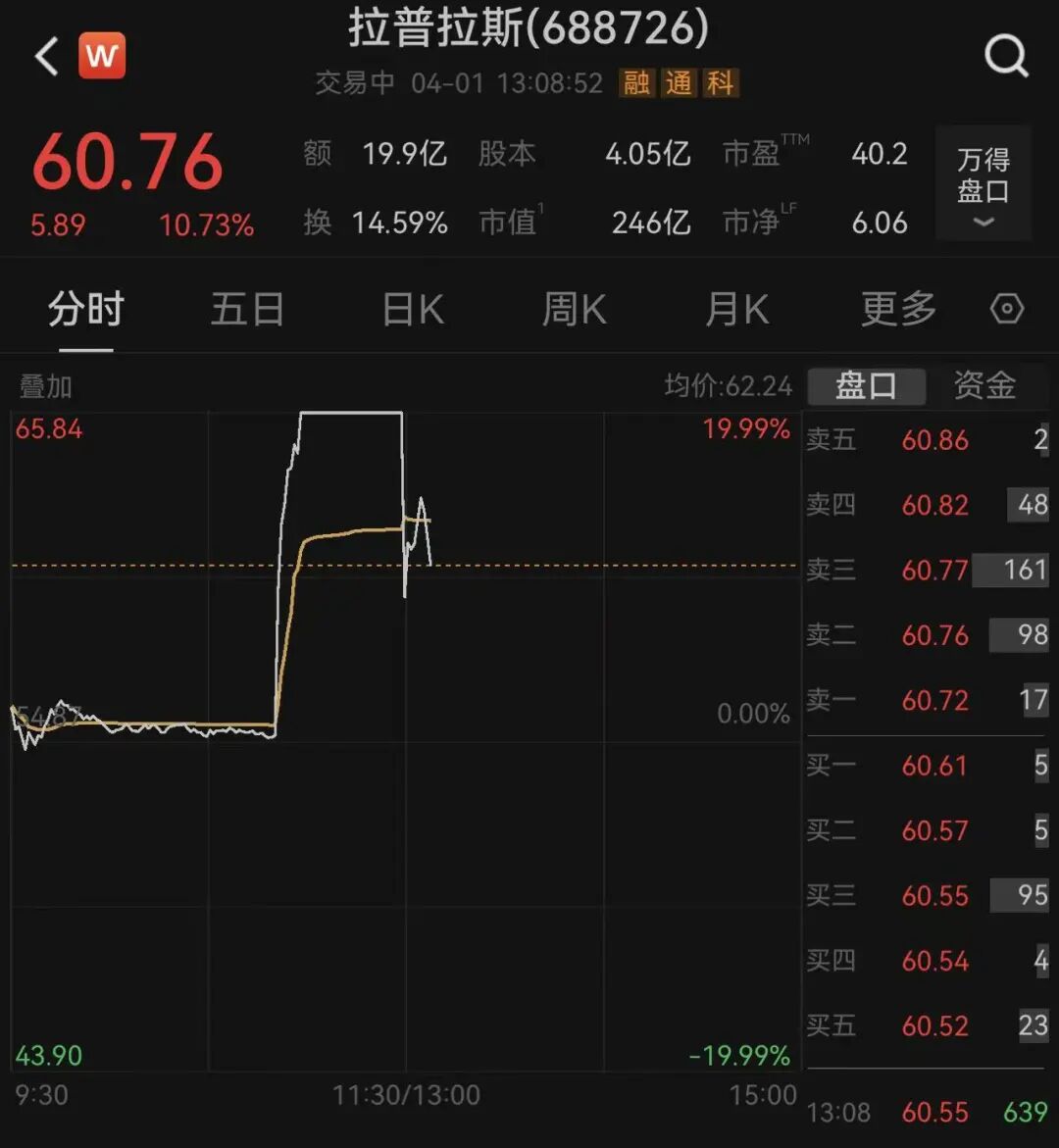Switch to 盘口 order book view
This screenshot has height=1148, width=1059.
(866, 385)
